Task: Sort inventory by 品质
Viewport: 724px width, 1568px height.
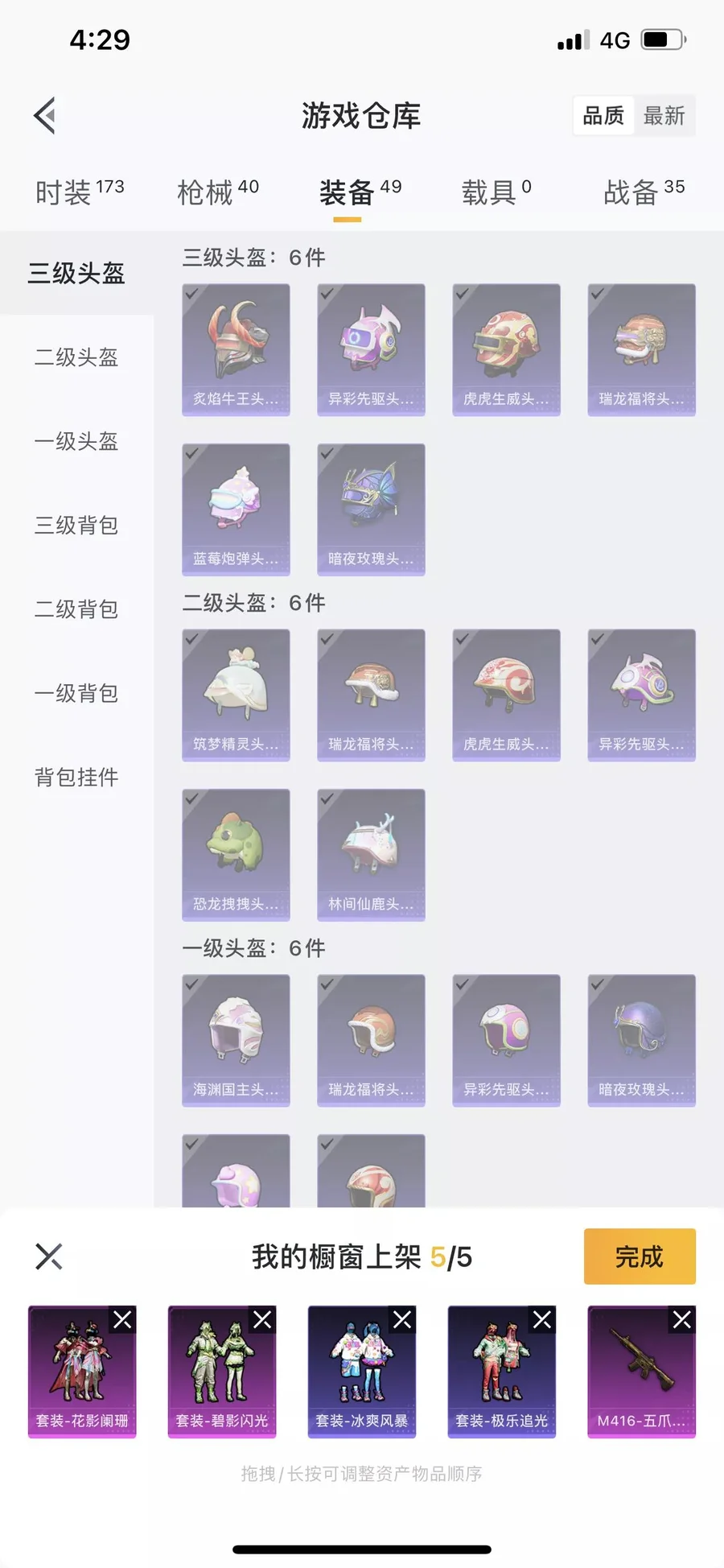Action: [x=603, y=116]
